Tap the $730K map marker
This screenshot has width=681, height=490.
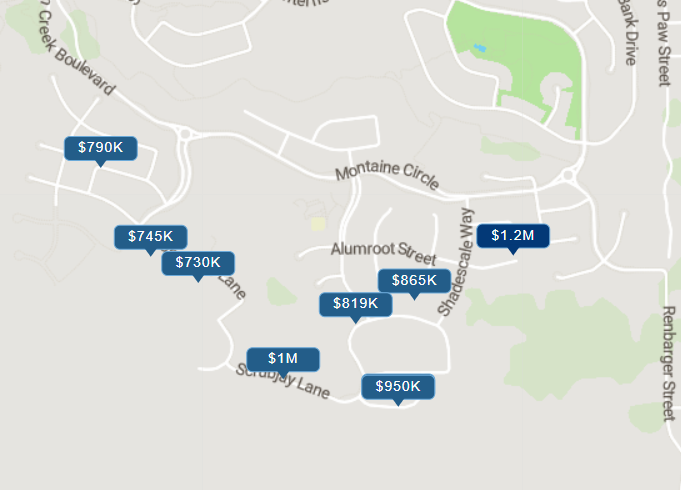click(x=198, y=263)
